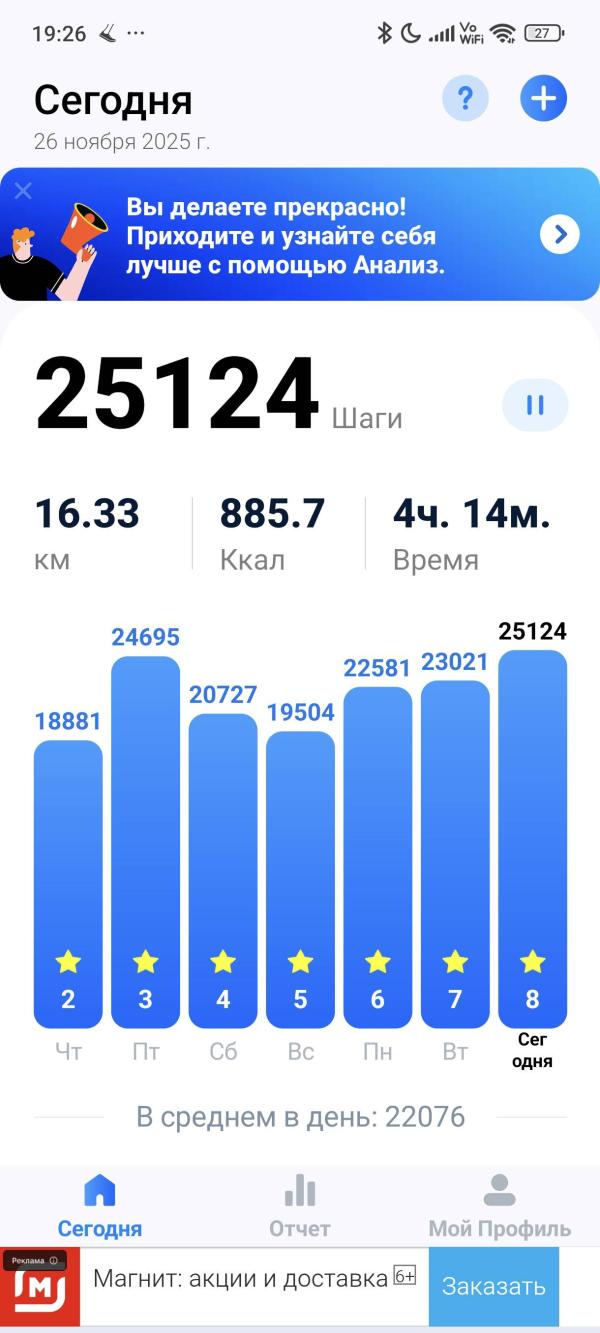Open the Мой Профиль tab
600x1333 pixels.
point(499,1206)
